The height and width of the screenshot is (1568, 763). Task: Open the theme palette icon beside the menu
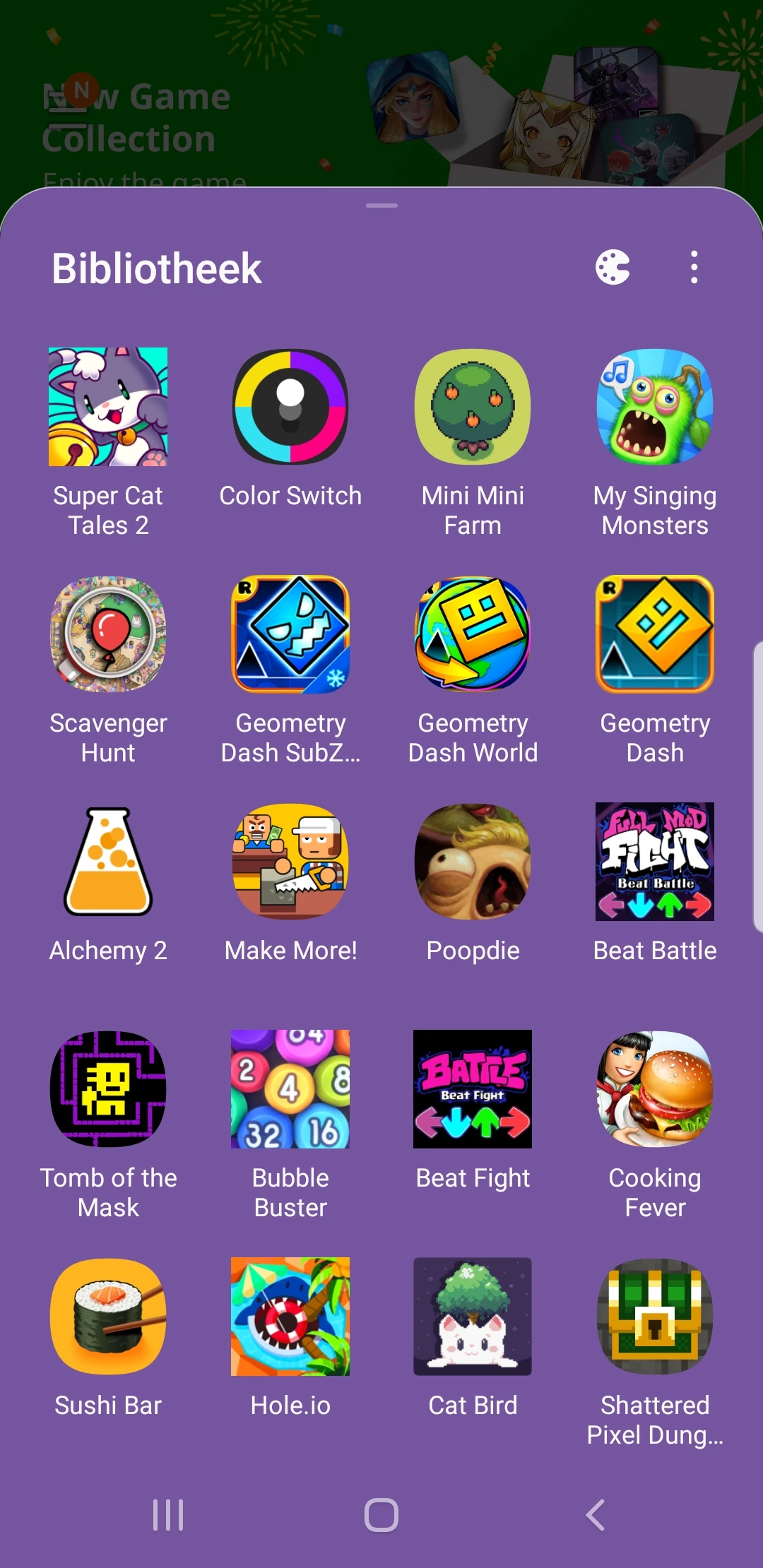612,267
